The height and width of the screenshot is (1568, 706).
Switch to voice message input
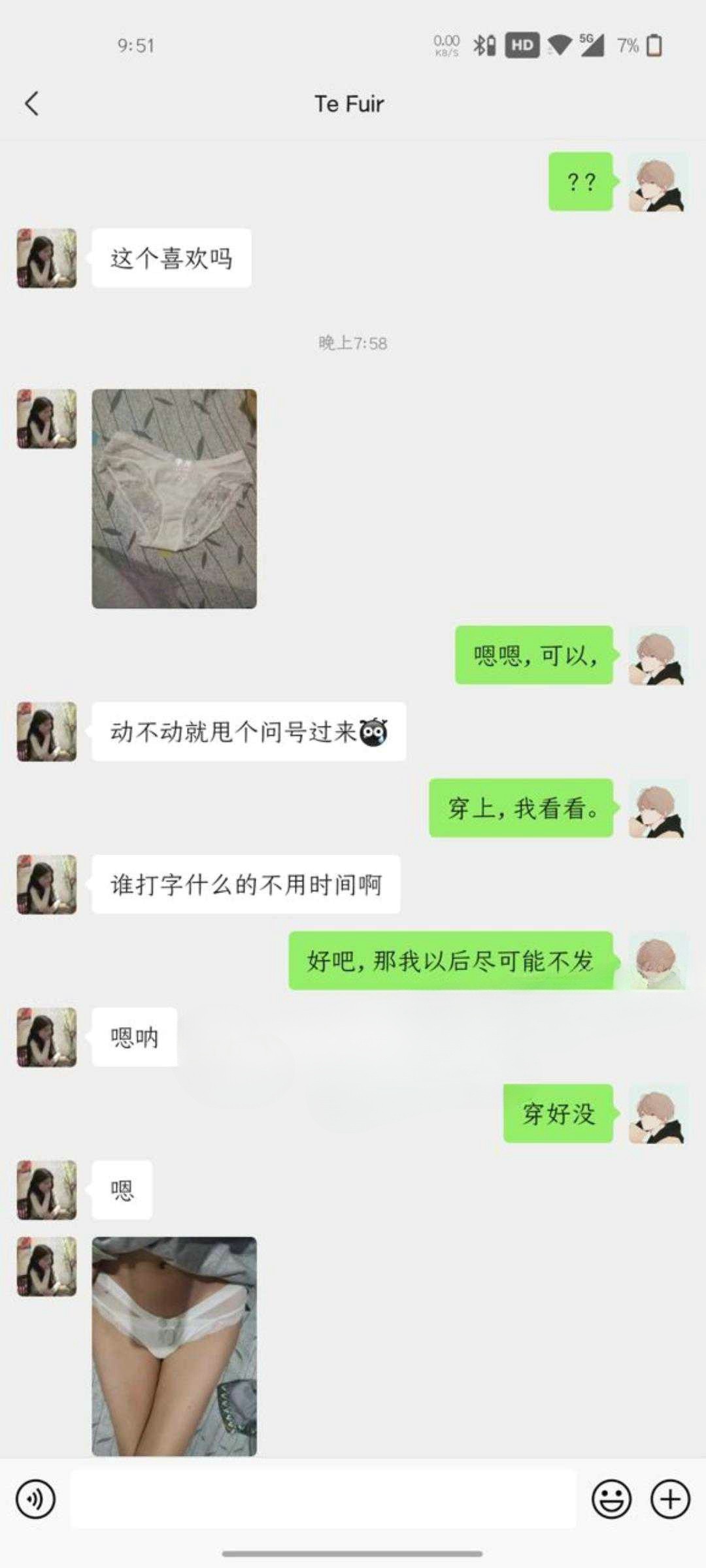tap(35, 1499)
